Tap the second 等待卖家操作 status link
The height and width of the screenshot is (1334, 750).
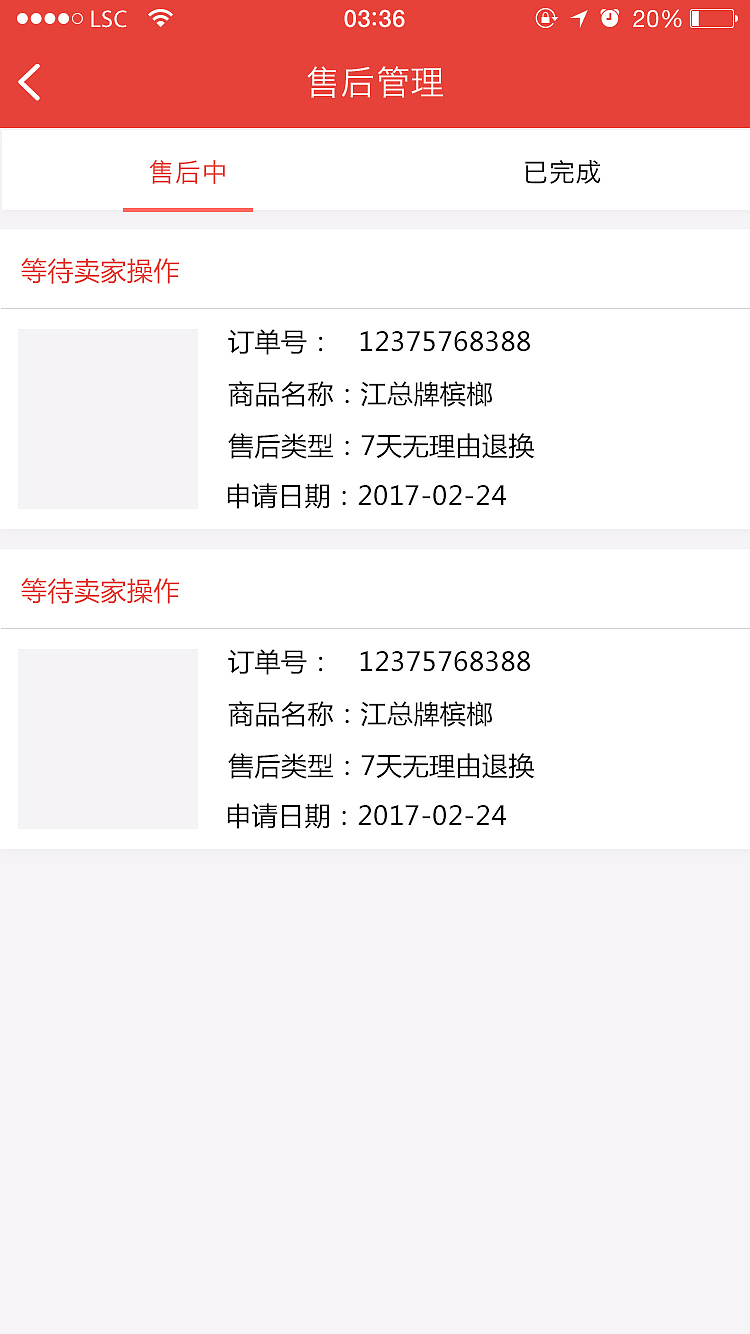[x=98, y=590]
